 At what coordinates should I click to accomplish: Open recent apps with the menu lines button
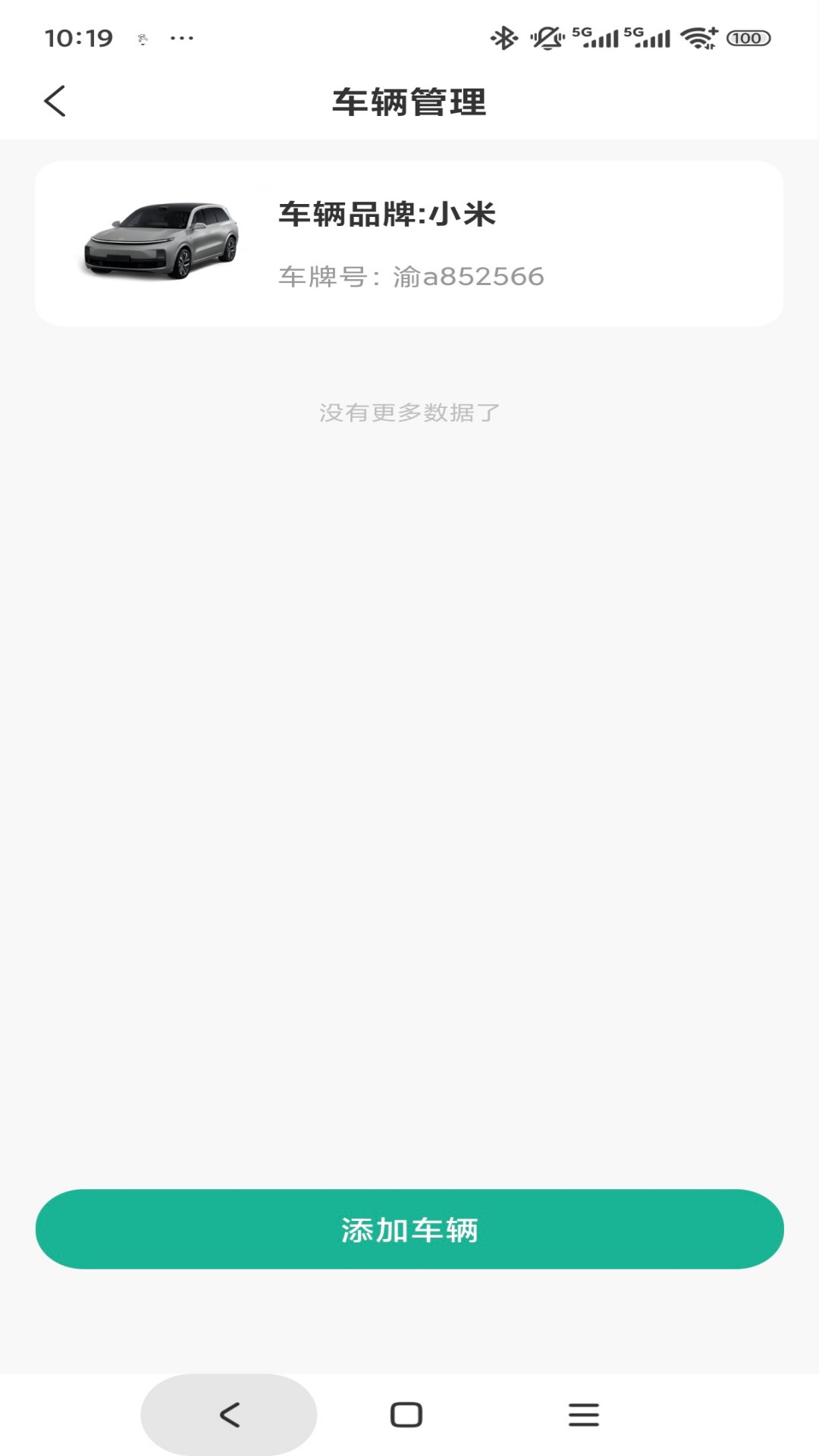pos(583,1413)
